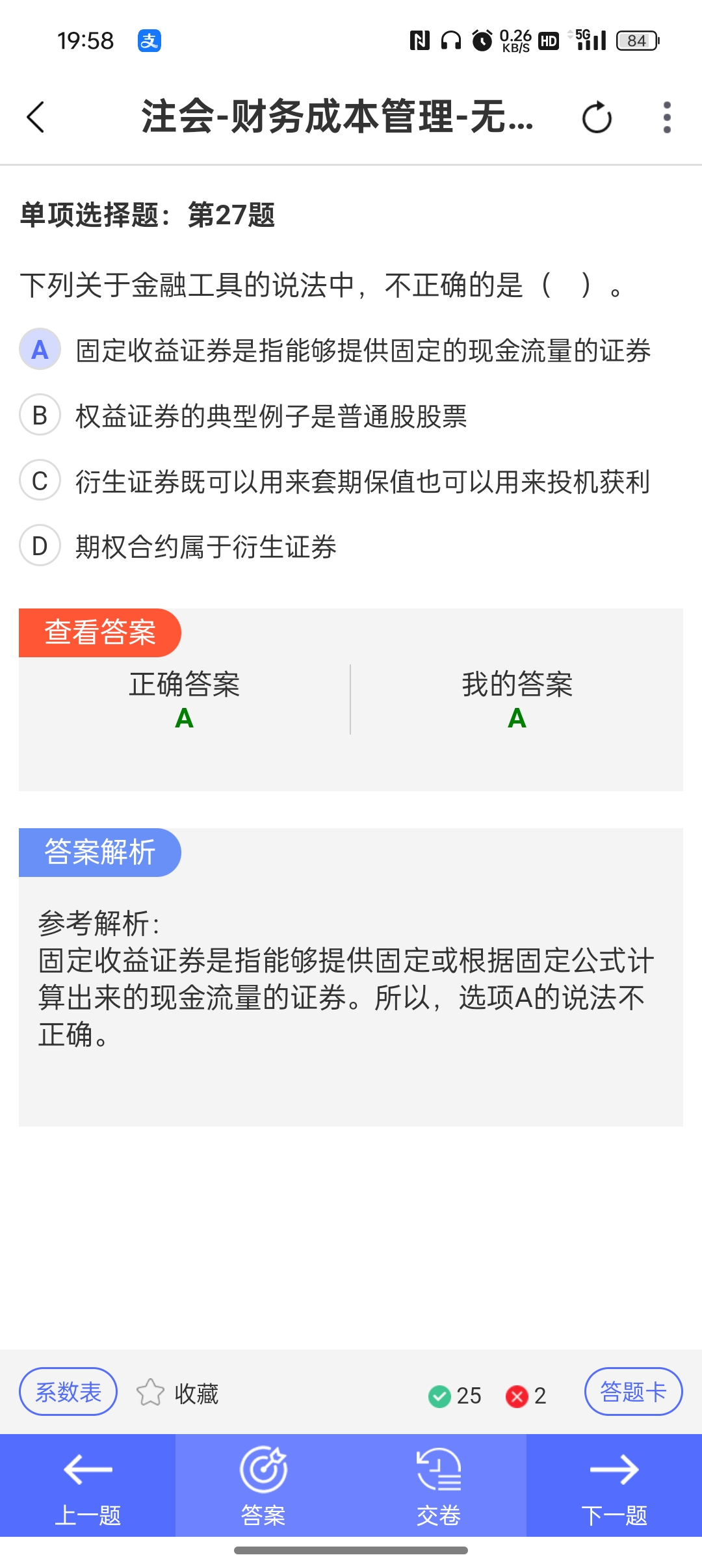Add this question to 收藏 favorites
702x1568 pixels.
[177, 1393]
